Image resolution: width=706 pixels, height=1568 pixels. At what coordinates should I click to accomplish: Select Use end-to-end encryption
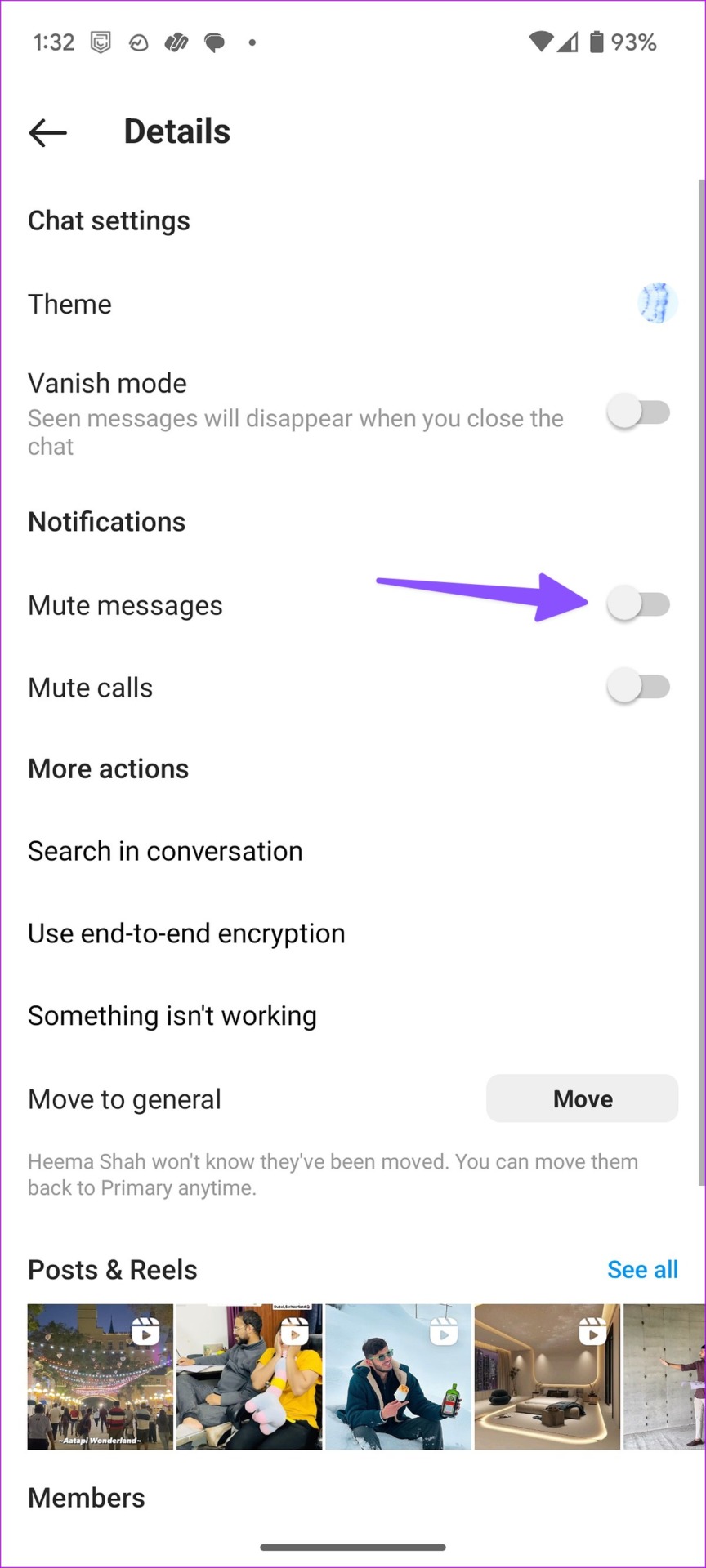click(353, 933)
